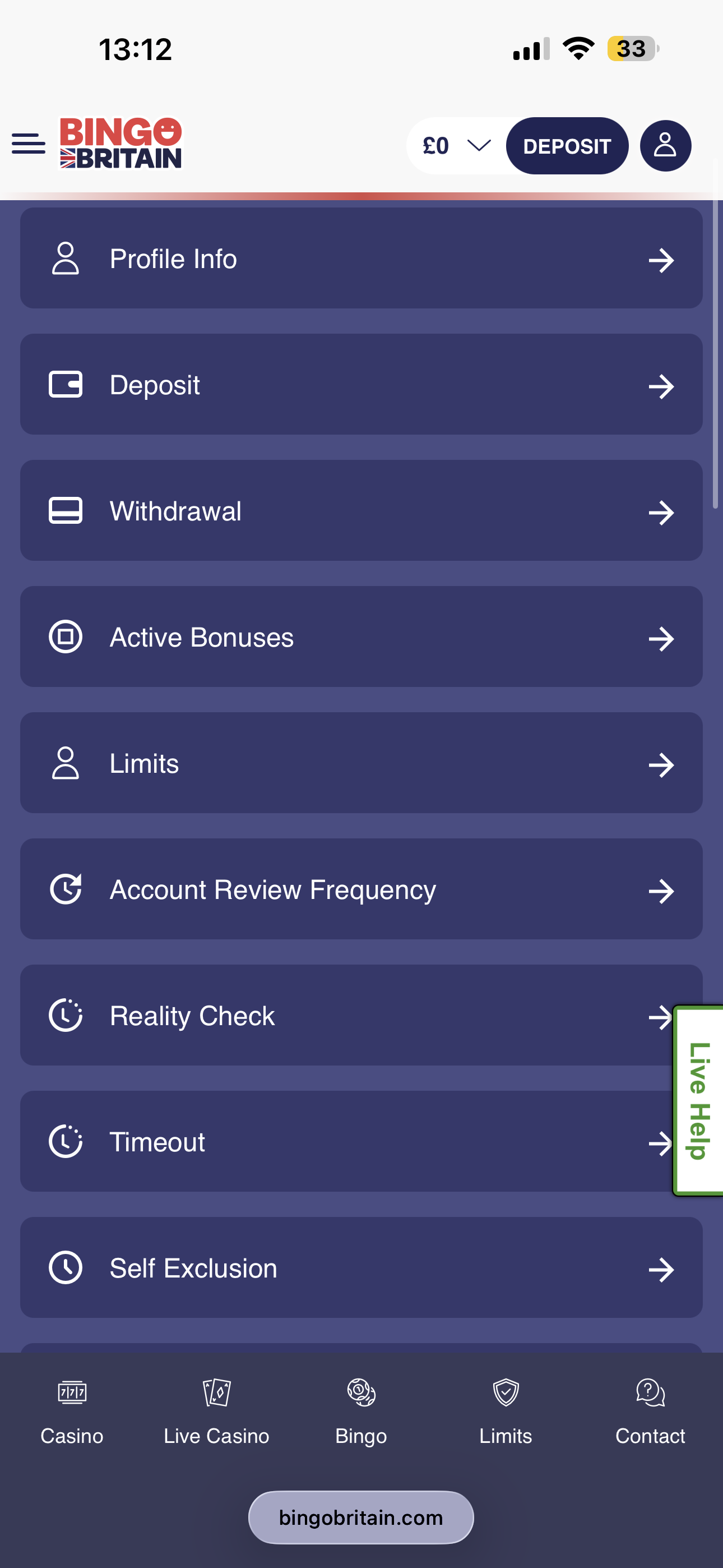Screen dimensions: 723x1568
Task: Open Account Review Frequency
Action: point(361,889)
